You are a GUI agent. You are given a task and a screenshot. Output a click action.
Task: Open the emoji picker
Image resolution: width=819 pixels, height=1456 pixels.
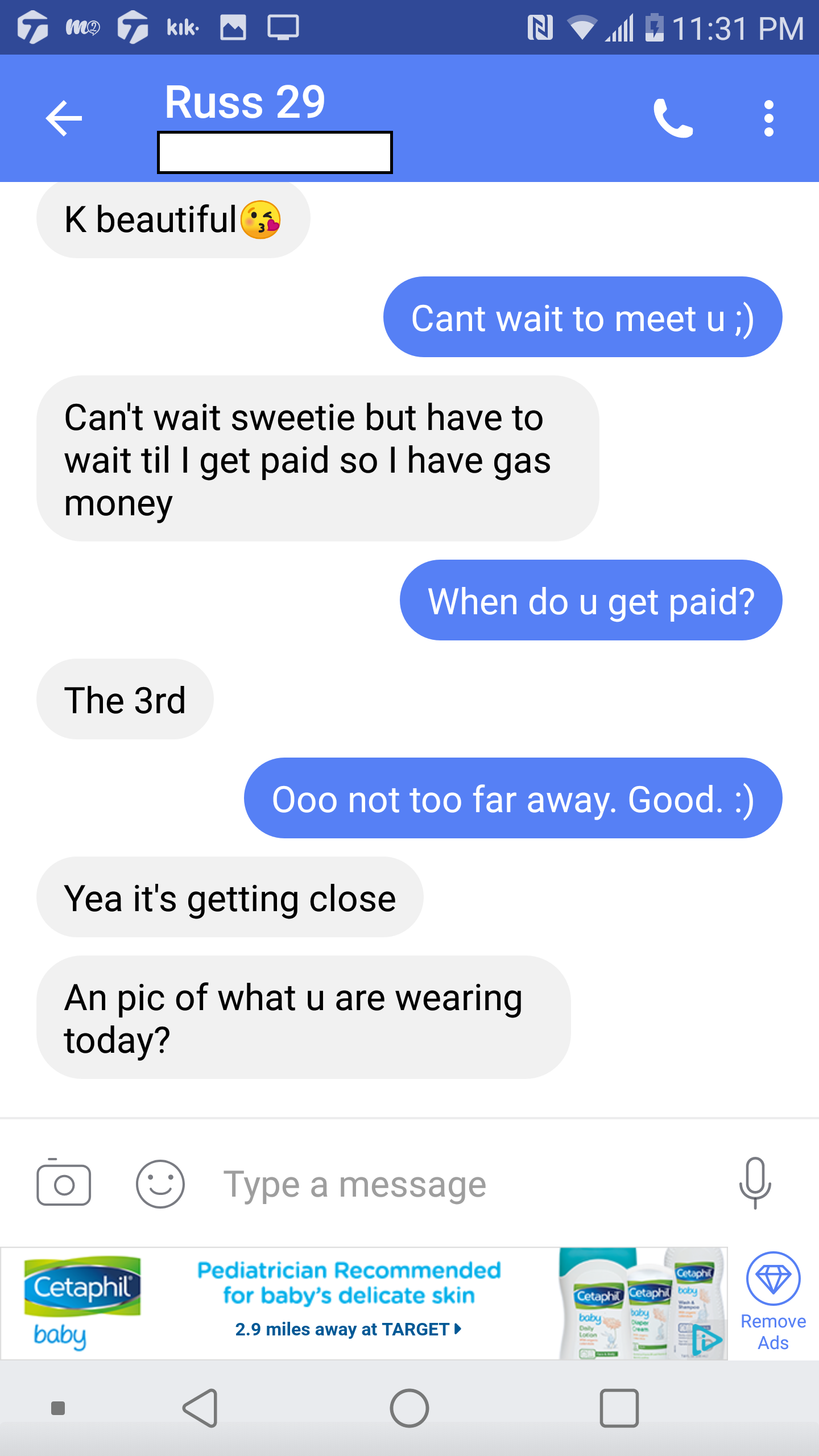pyautogui.click(x=160, y=1184)
